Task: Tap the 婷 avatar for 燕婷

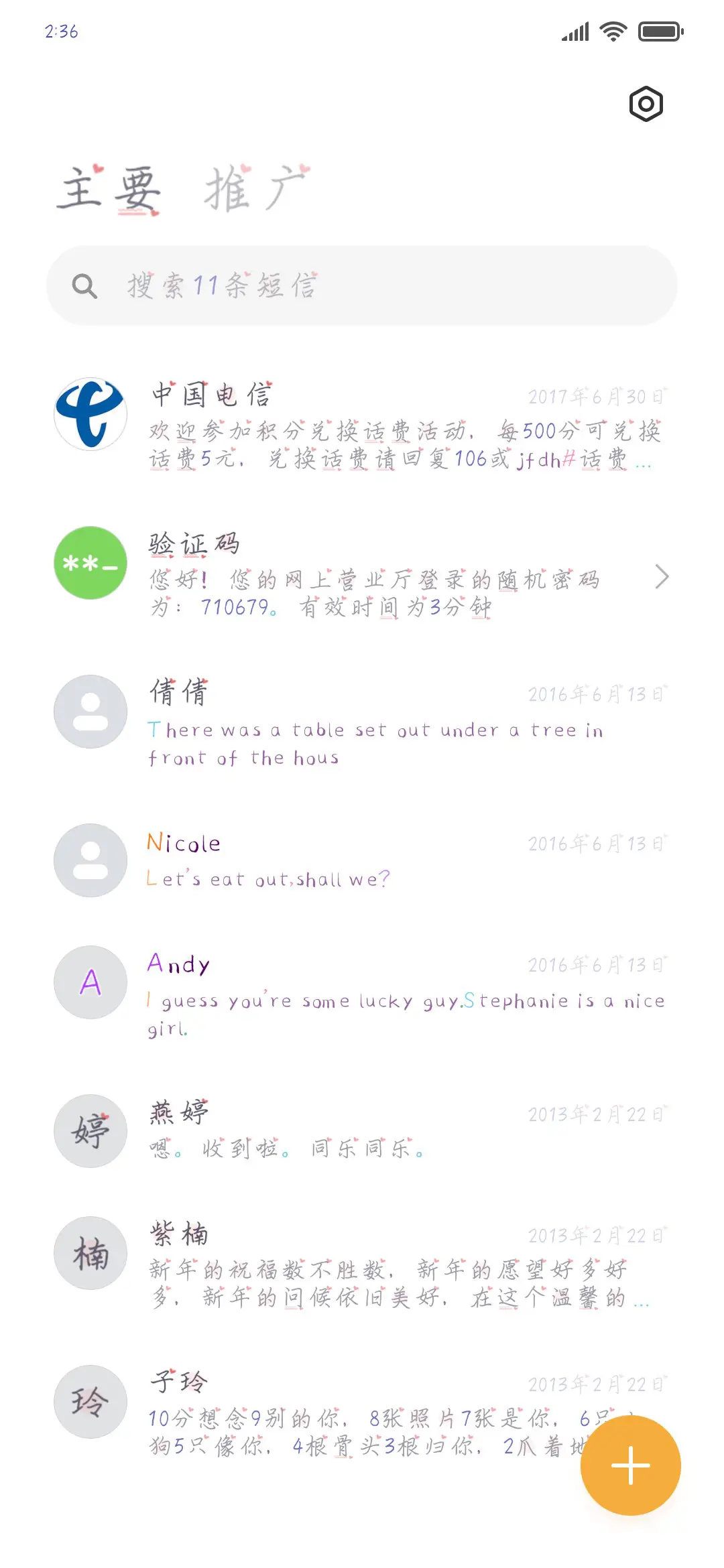Action: click(90, 1131)
